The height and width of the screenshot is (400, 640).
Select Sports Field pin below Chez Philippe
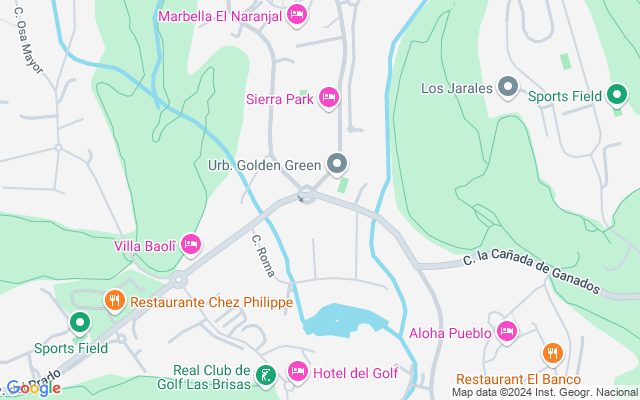pos(80,323)
